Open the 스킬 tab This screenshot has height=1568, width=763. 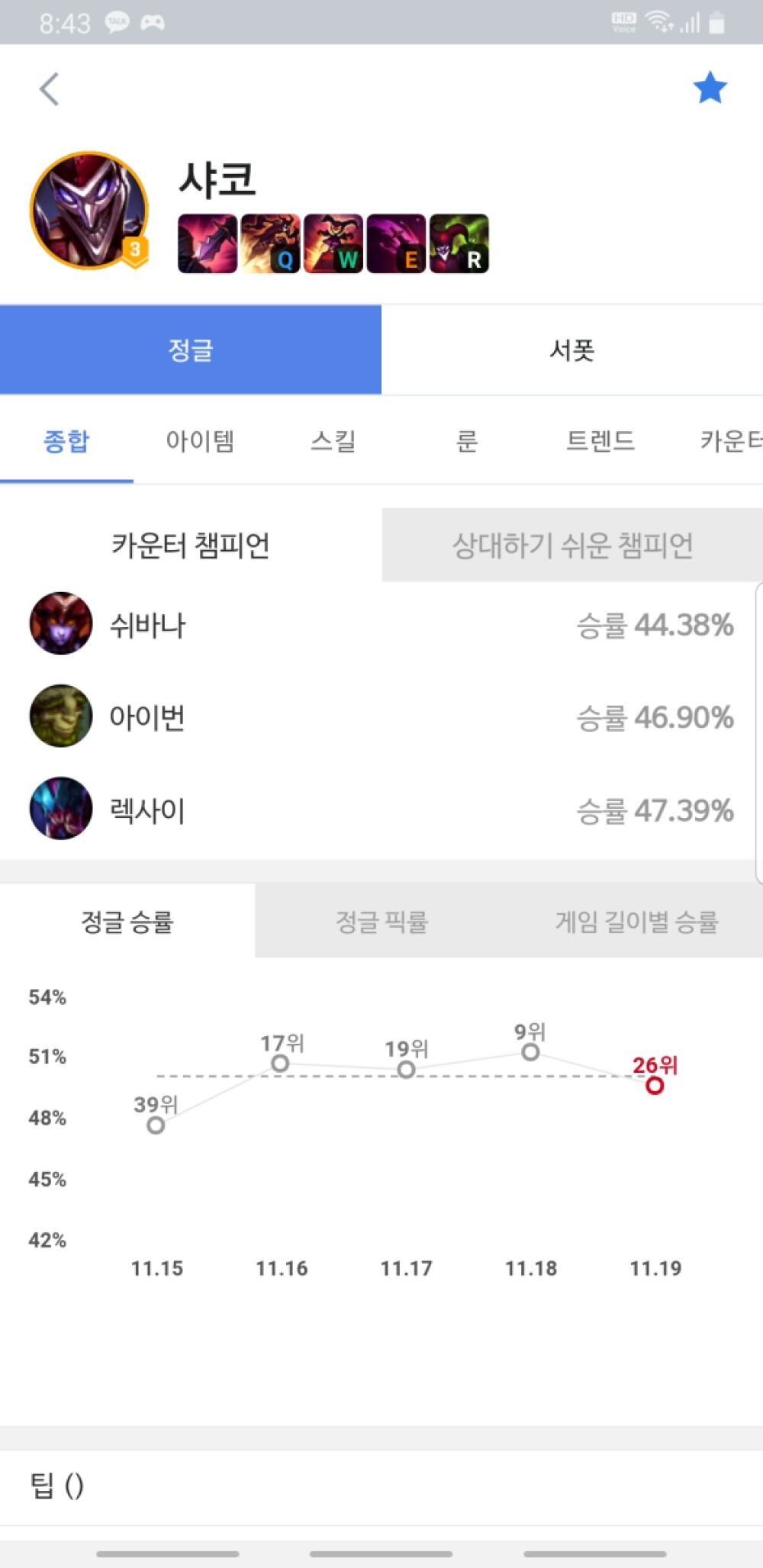[x=333, y=441]
